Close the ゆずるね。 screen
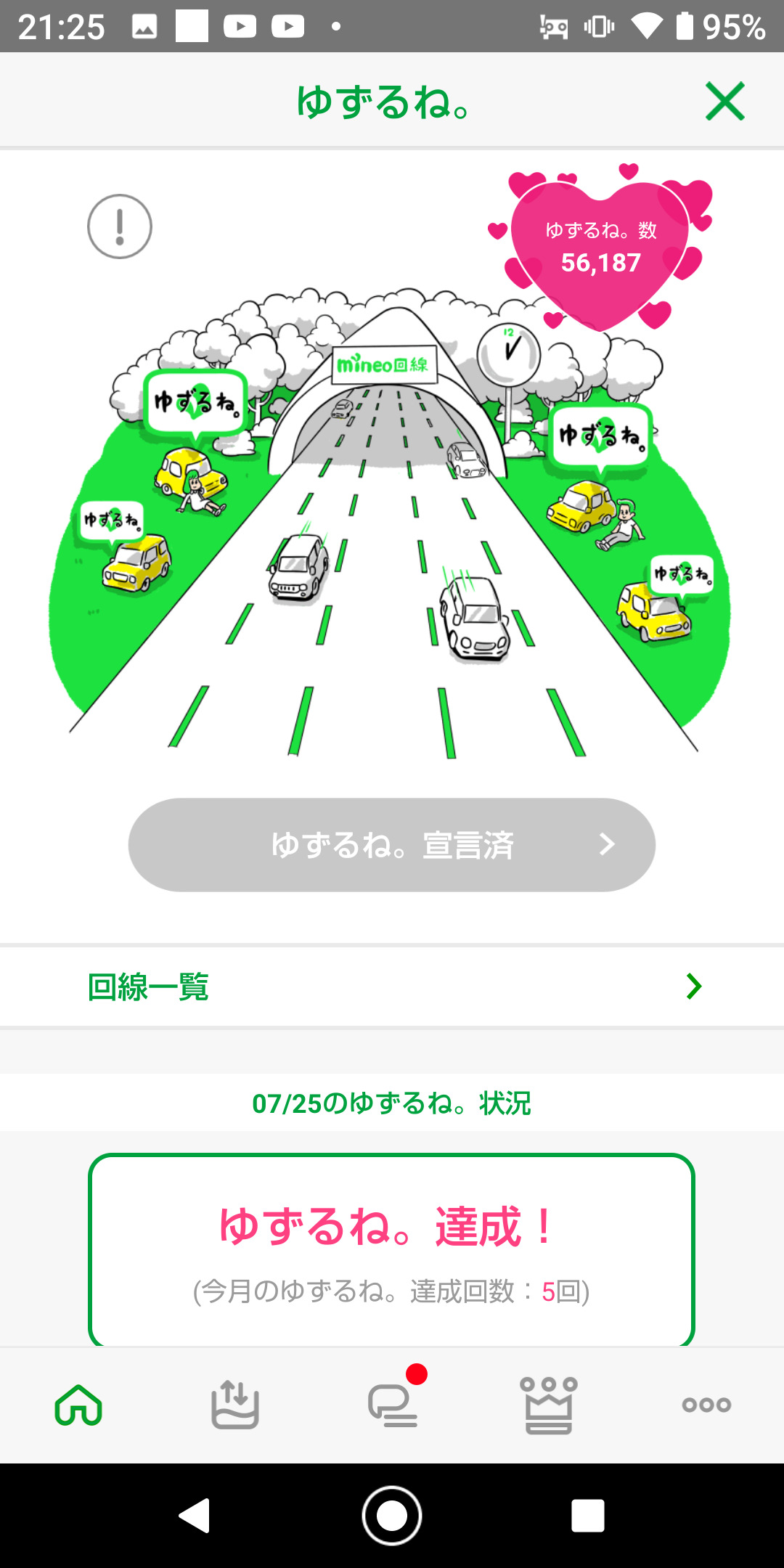Screen dimensions: 784x1568 click(x=724, y=101)
